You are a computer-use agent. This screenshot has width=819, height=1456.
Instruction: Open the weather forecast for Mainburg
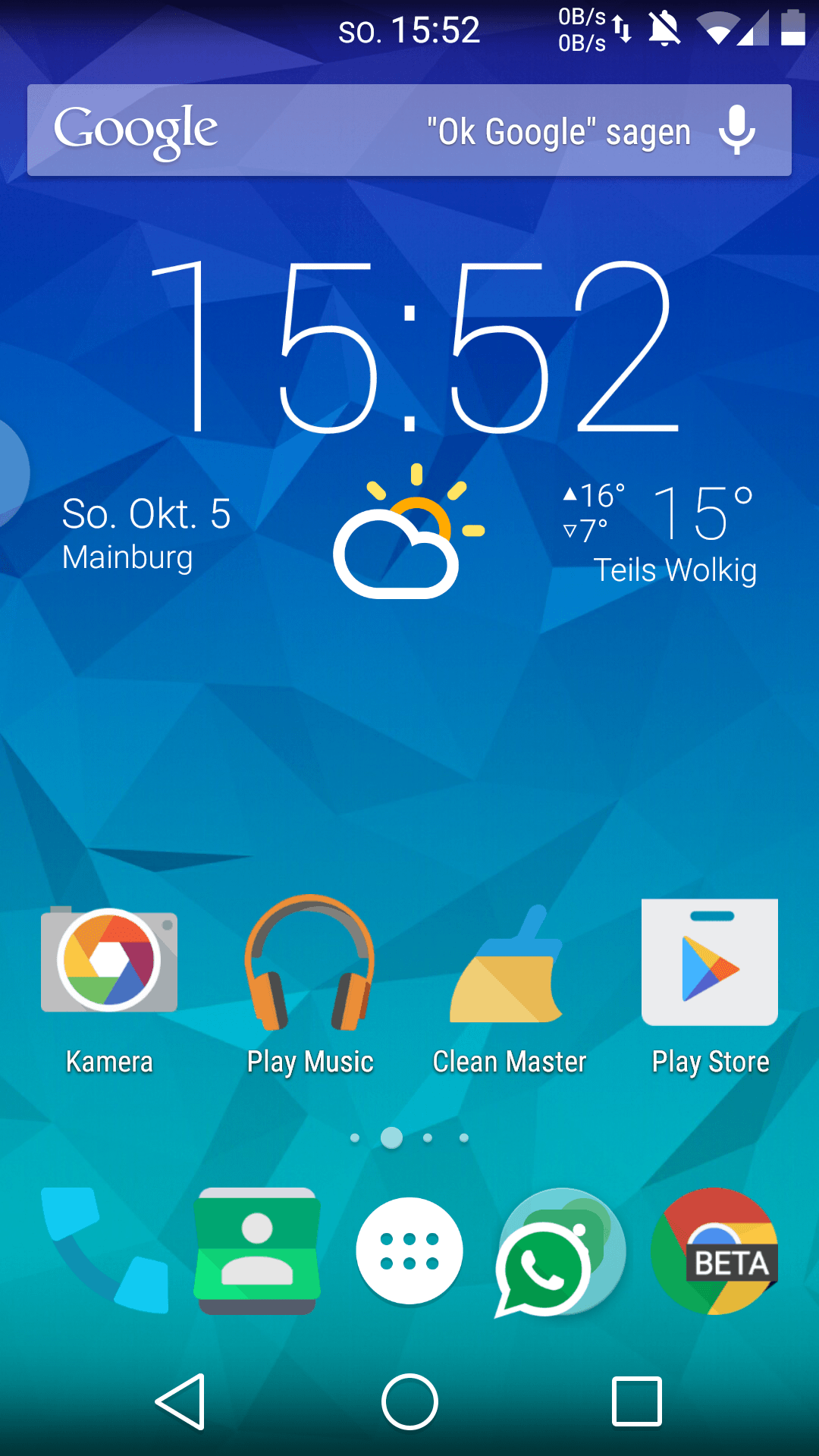[409, 531]
